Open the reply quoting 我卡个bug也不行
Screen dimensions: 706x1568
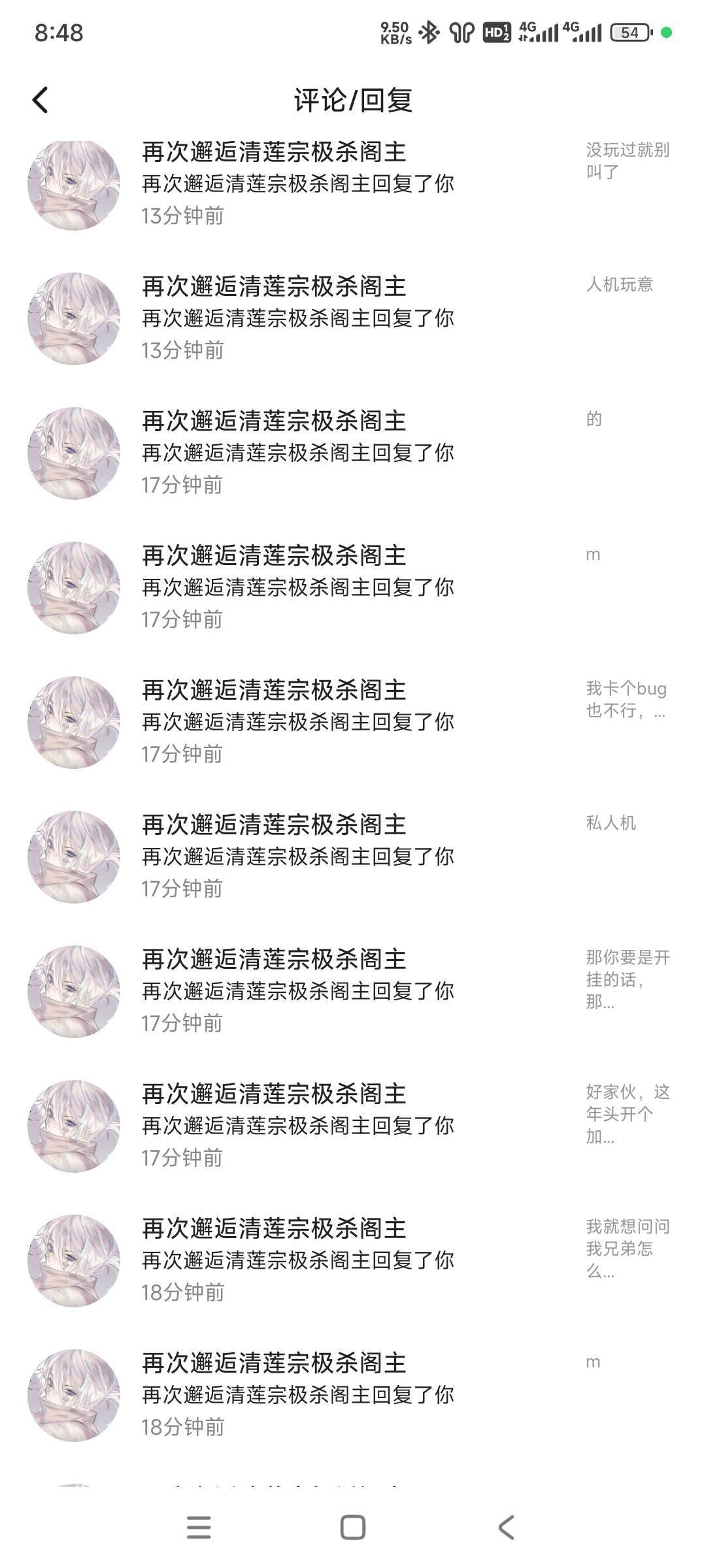coord(353,723)
